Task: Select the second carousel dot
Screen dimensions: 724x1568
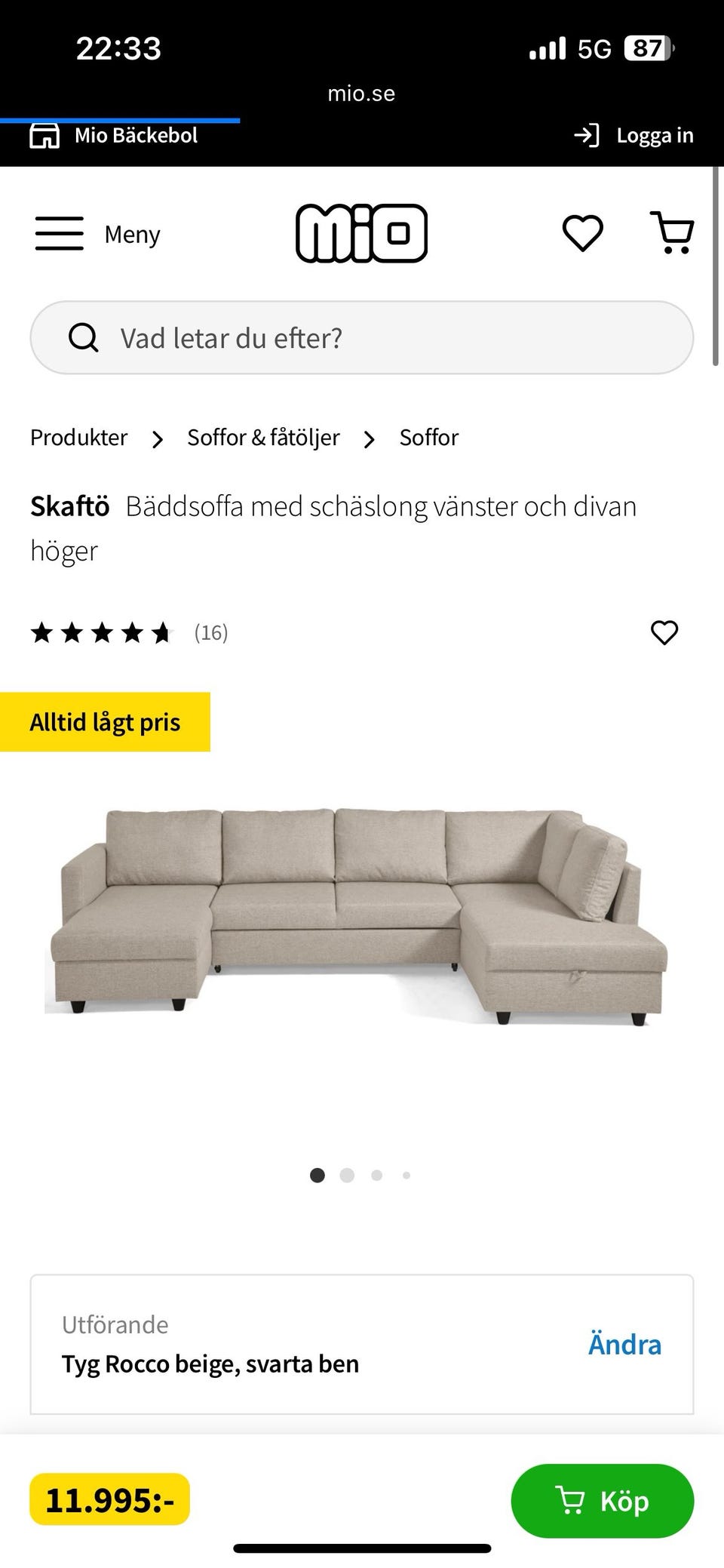Action: tap(347, 1176)
